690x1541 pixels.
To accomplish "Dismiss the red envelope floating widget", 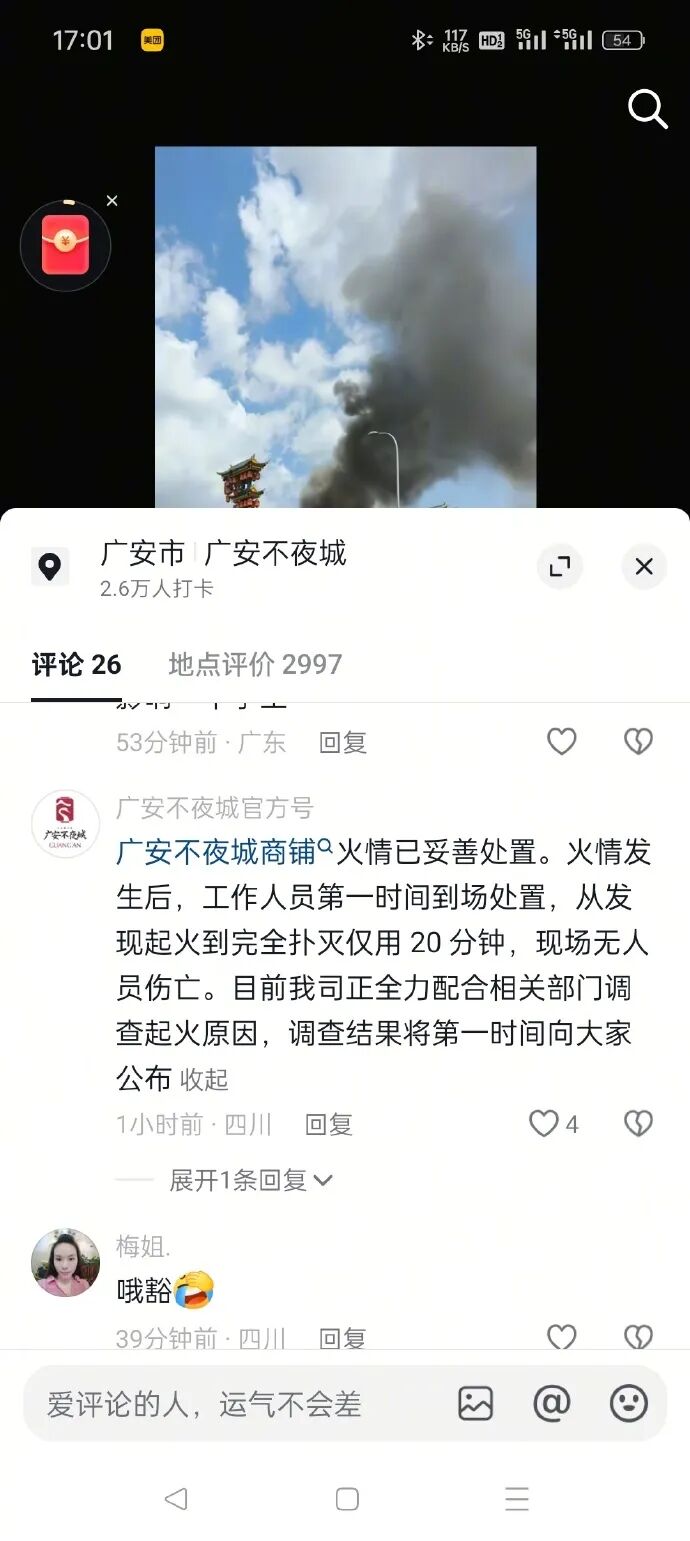I will tap(112, 201).
